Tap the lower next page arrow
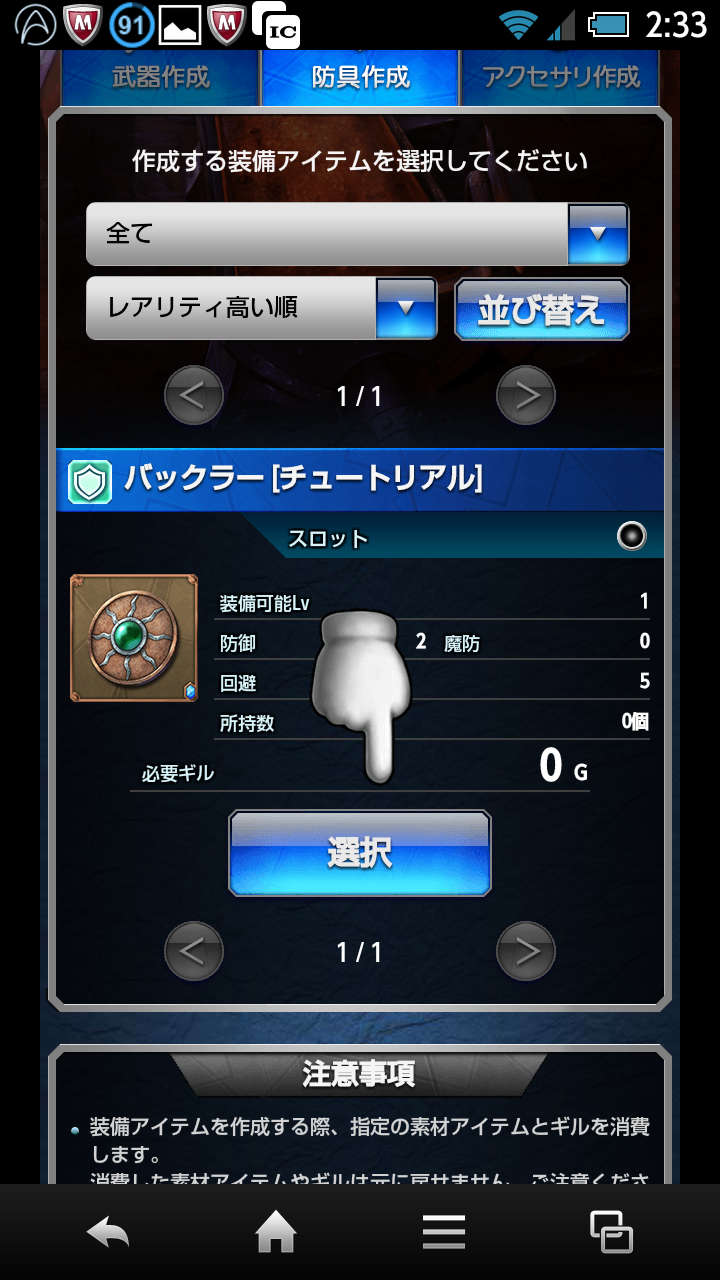The image size is (720, 1280). click(526, 951)
